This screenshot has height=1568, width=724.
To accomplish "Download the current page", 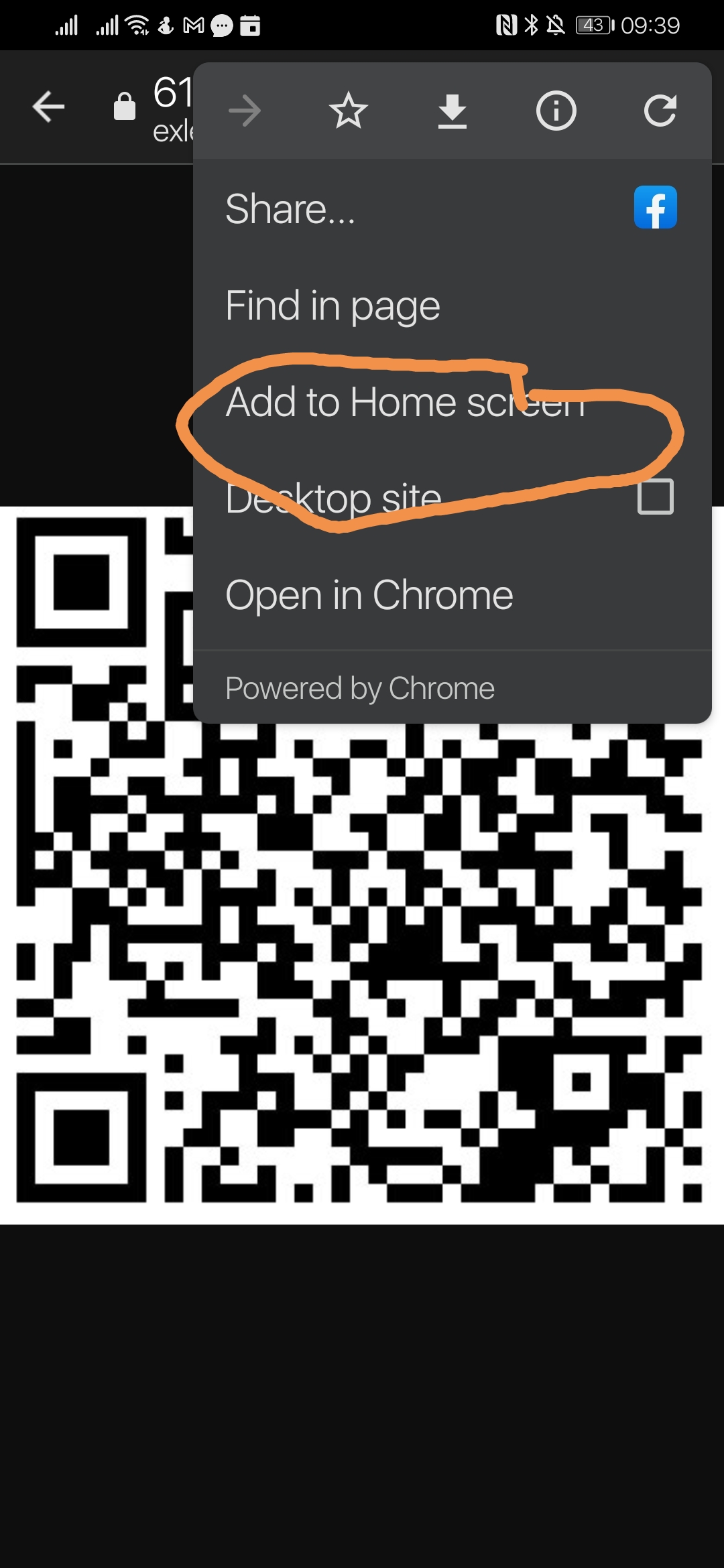I will 452,111.
